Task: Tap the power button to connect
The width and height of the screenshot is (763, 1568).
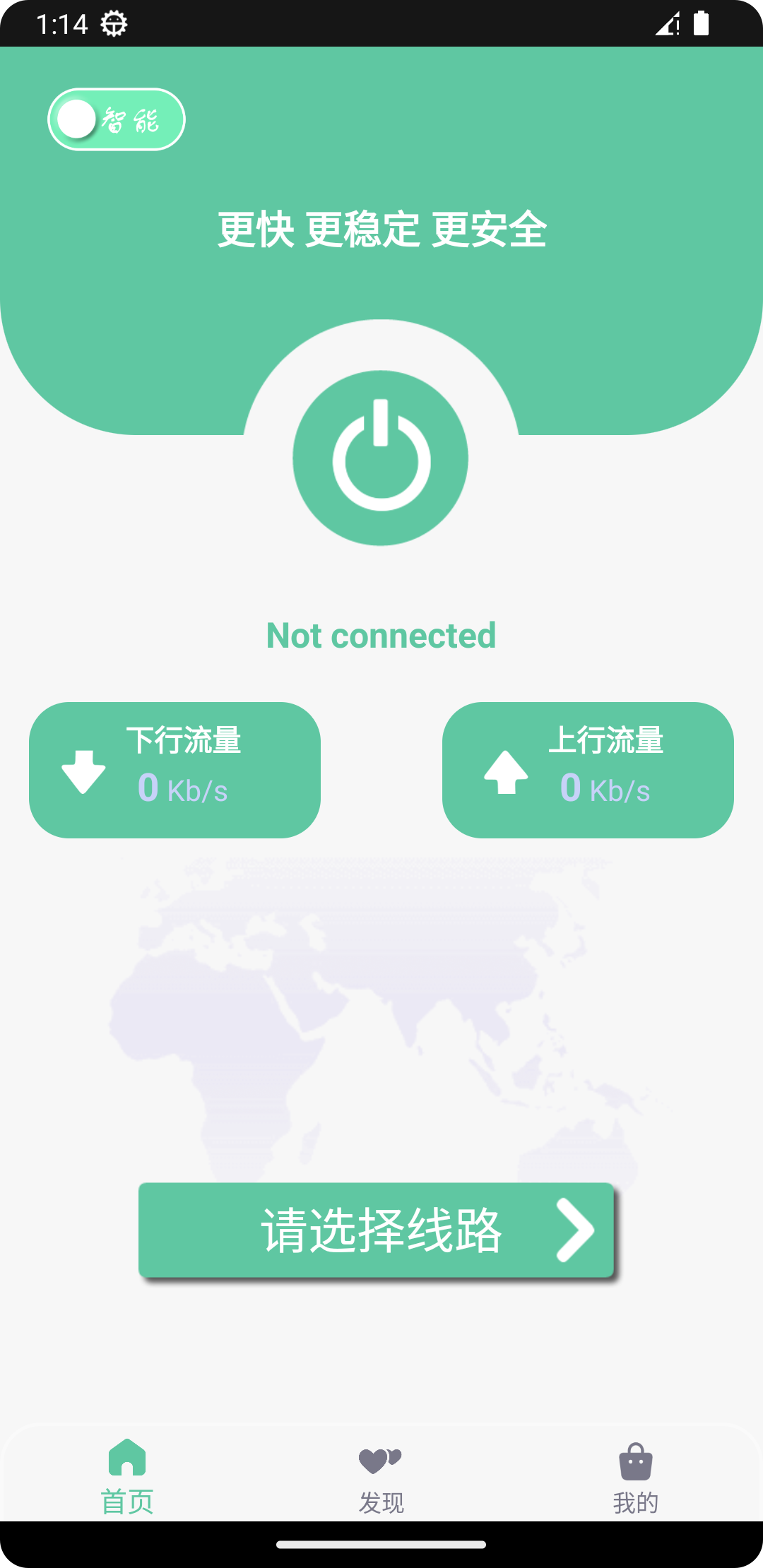Action: tap(381, 458)
